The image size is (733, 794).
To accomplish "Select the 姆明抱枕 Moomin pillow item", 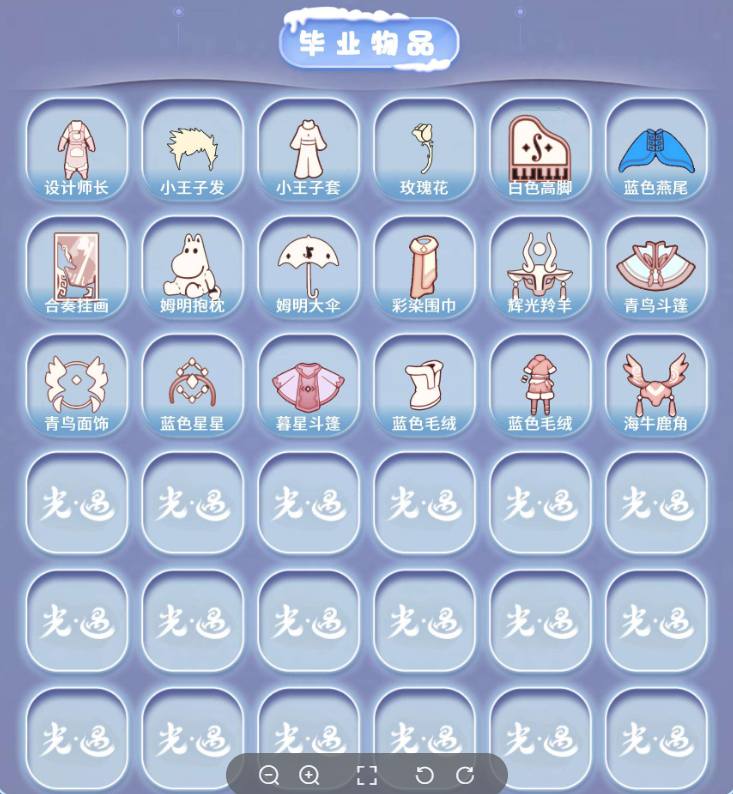I will tap(192, 267).
